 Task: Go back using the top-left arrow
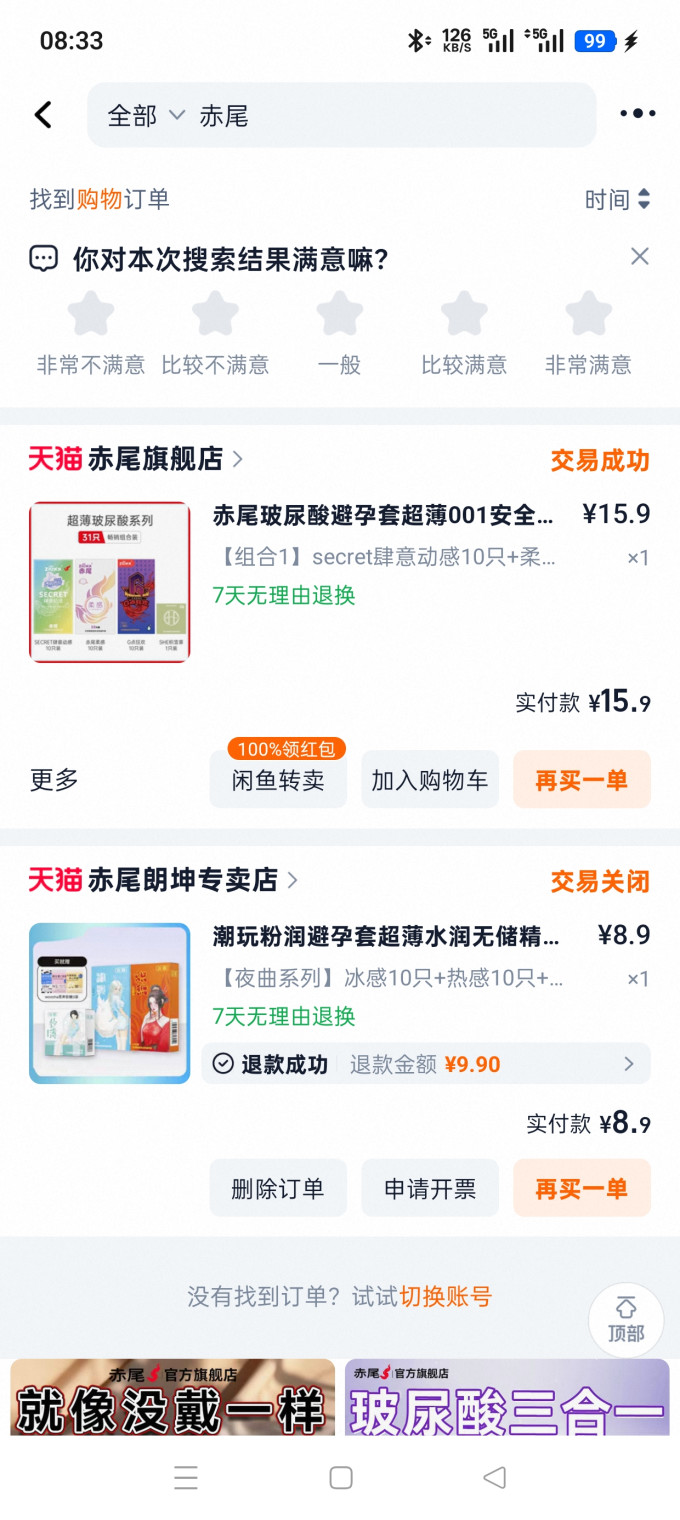pos(43,115)
